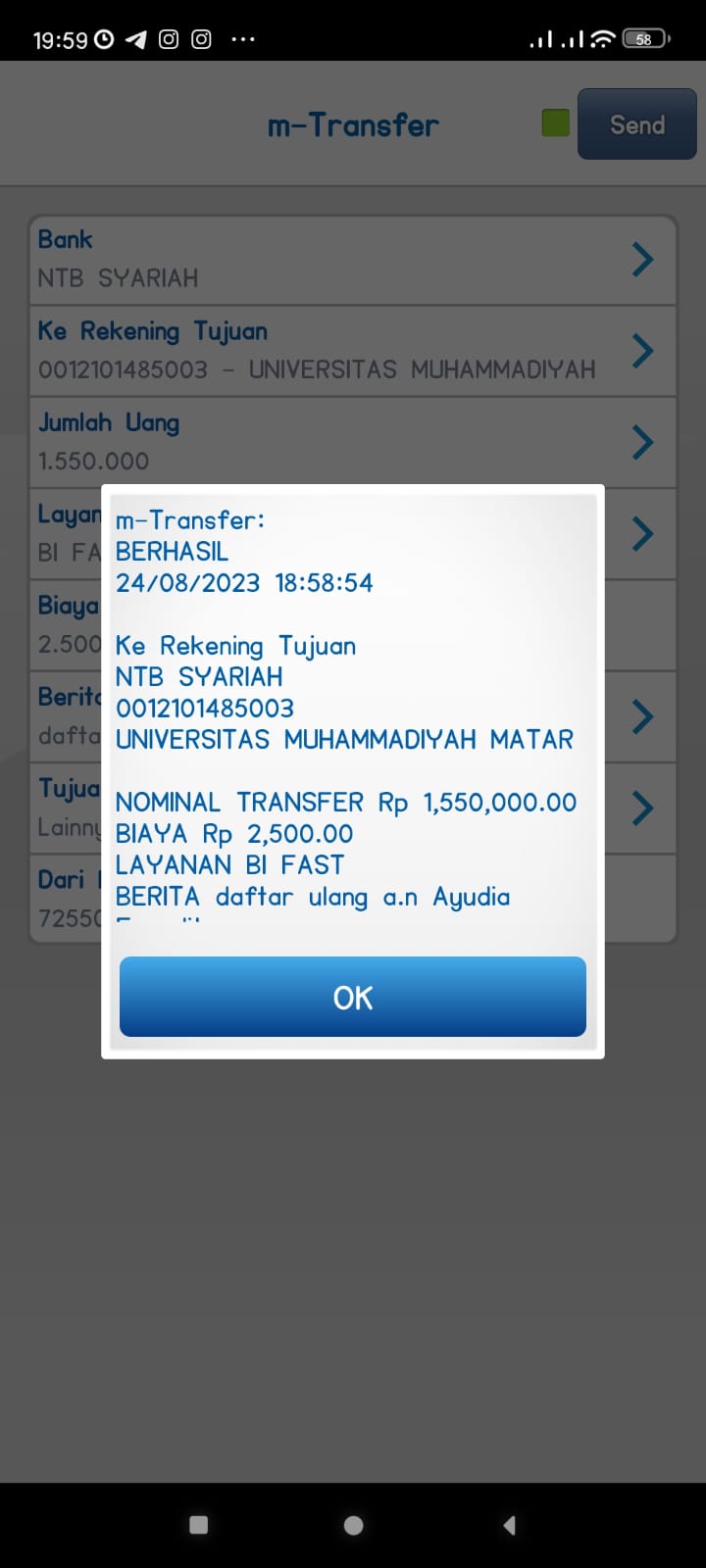Open the Bank NTB SYARIAH row

[x=352, y=260]
